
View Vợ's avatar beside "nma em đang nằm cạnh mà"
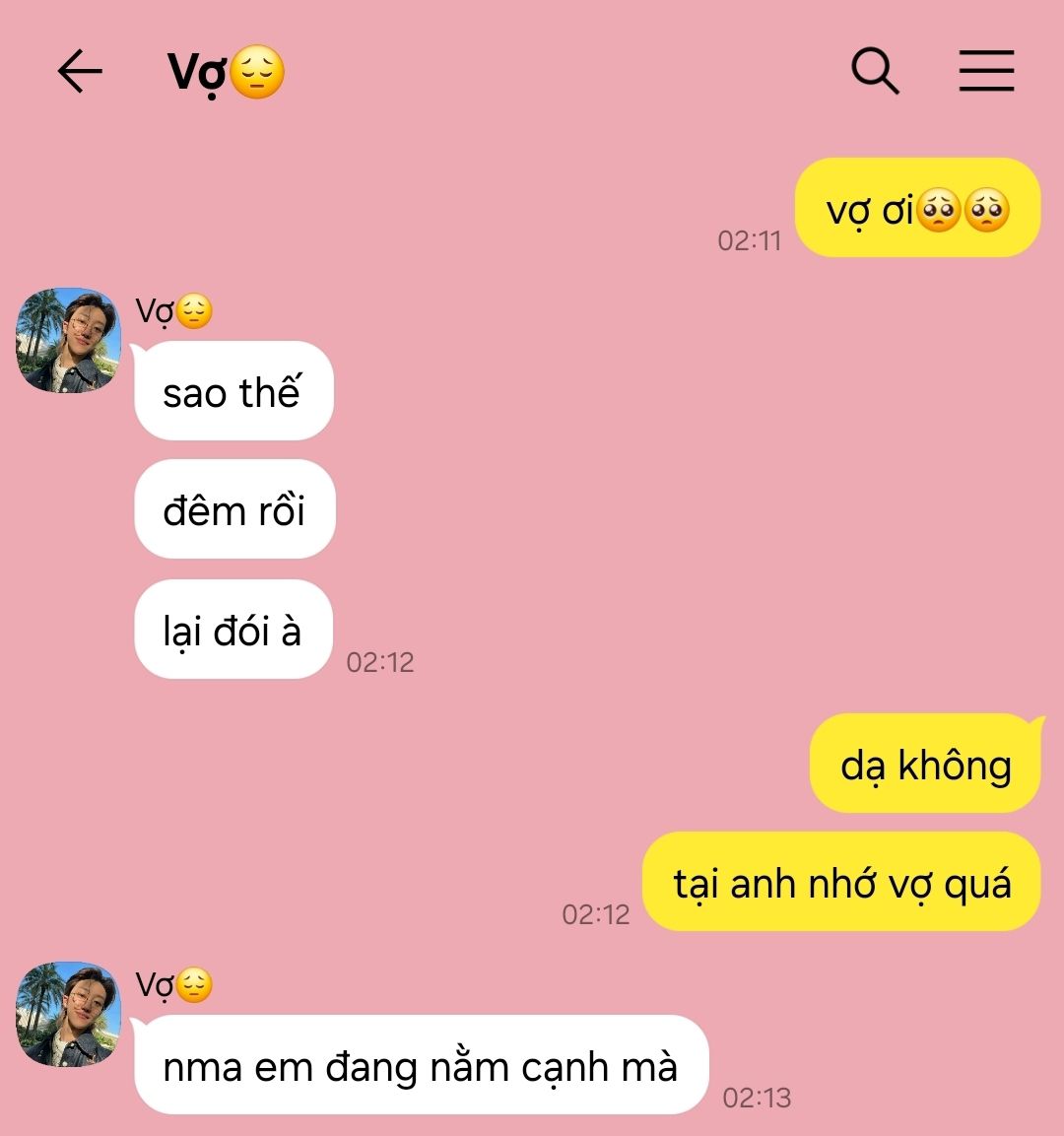68,1014
